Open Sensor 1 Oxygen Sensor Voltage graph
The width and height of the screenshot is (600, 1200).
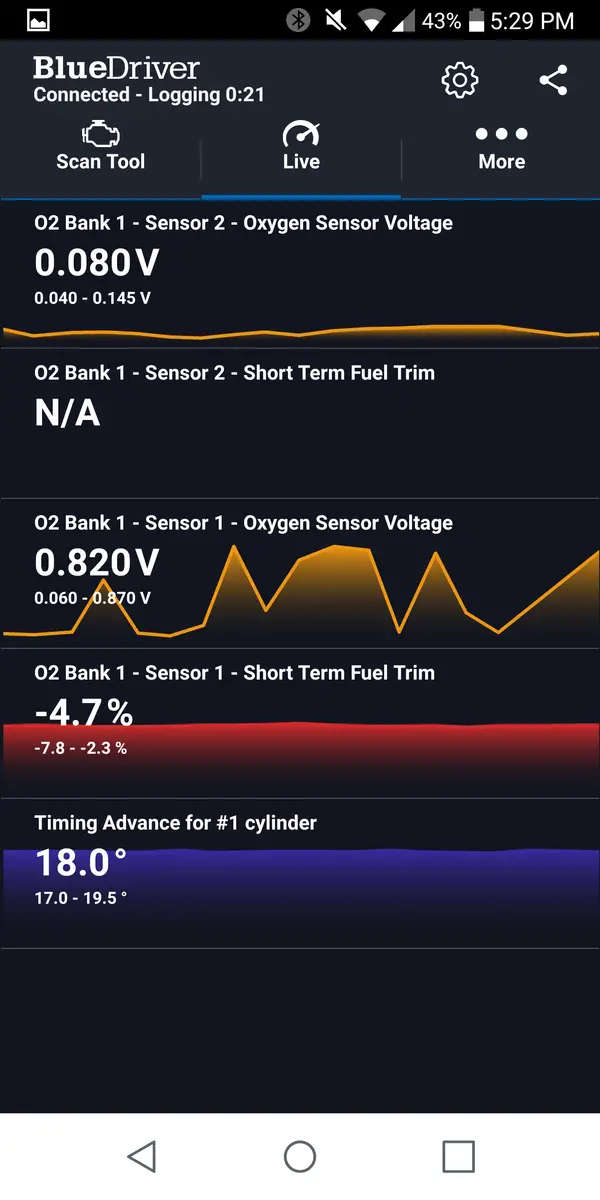click(x=300, y=573)
